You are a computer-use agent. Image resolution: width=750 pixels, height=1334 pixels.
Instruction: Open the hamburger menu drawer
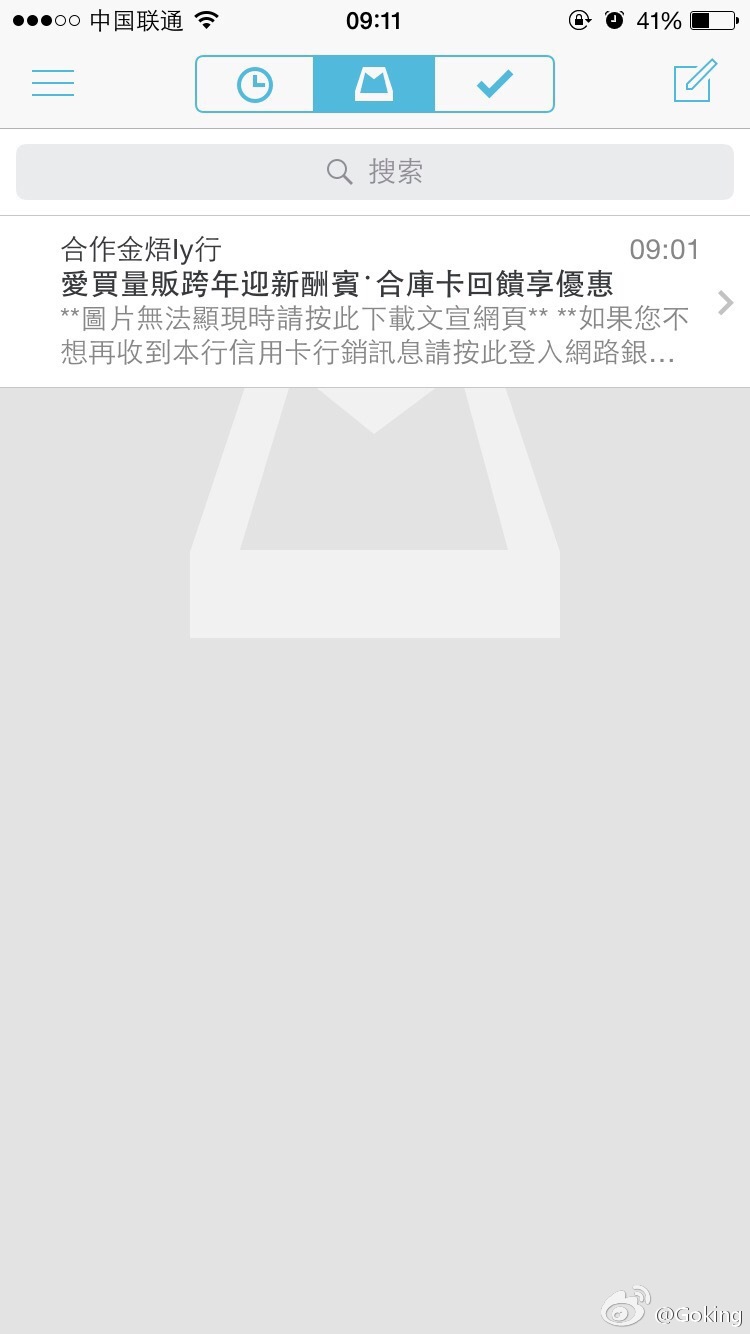point(53,83)
